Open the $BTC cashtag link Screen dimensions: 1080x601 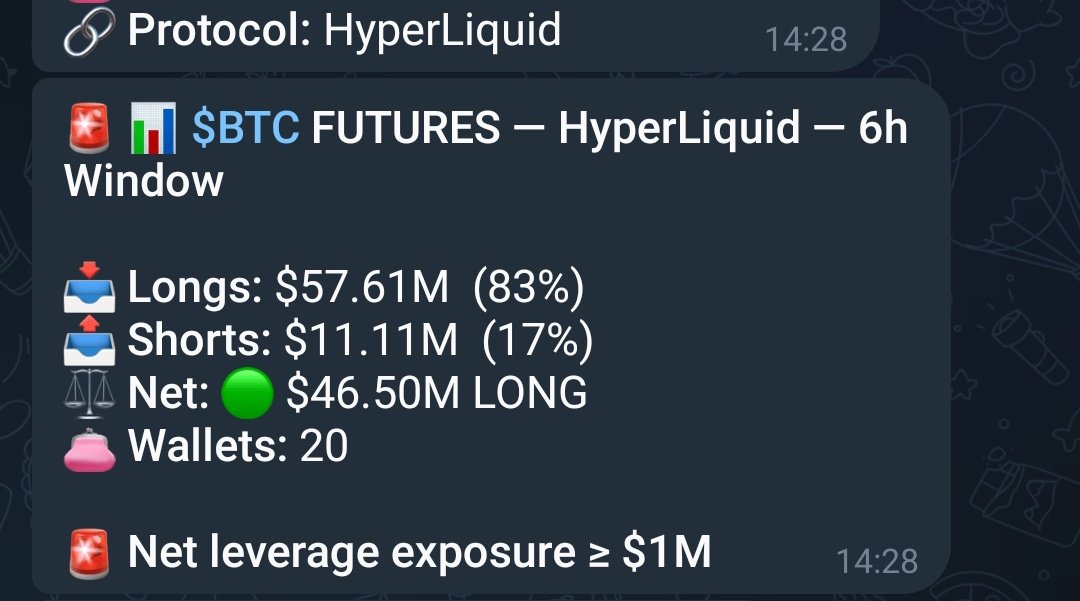[245, 129]
